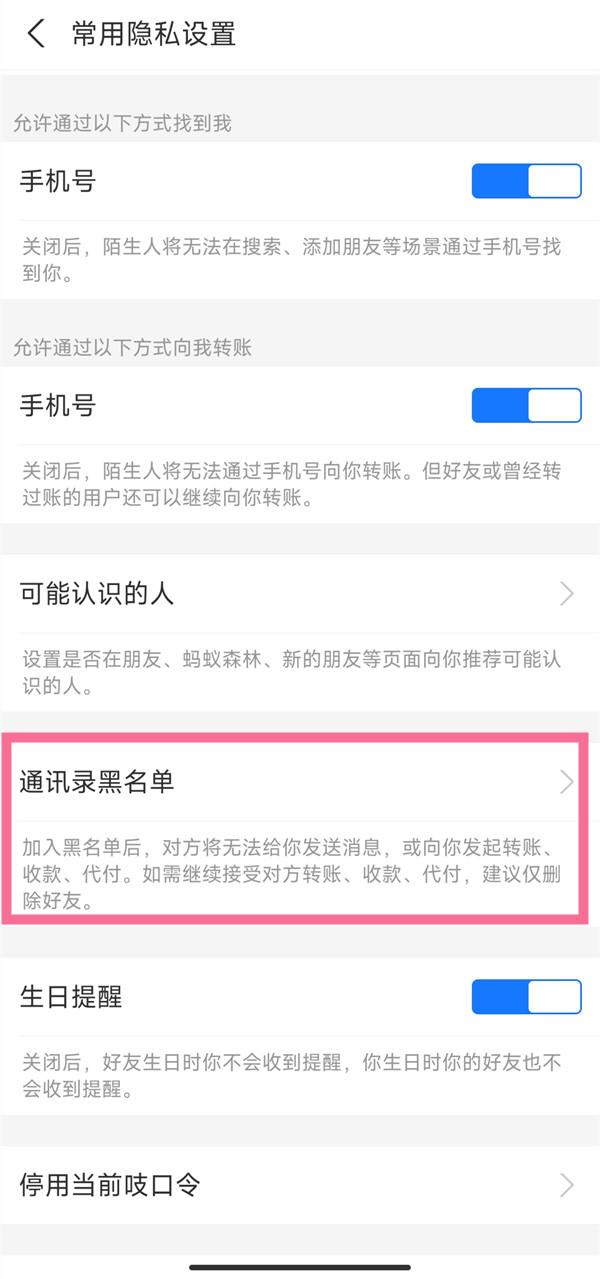Open 可能认识的人 settings
The height and width of the screenshot is (1279, 600).
pos(300,594)
